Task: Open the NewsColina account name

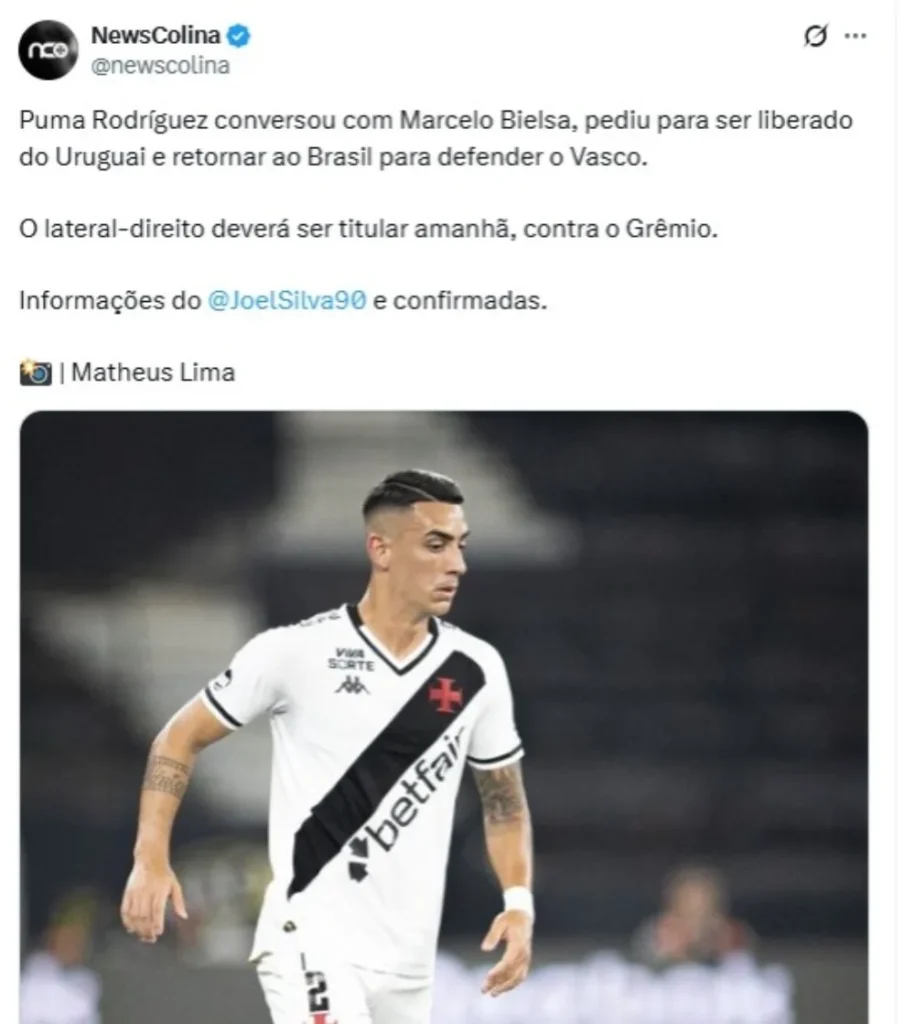Action: click(x=155, y=35)
